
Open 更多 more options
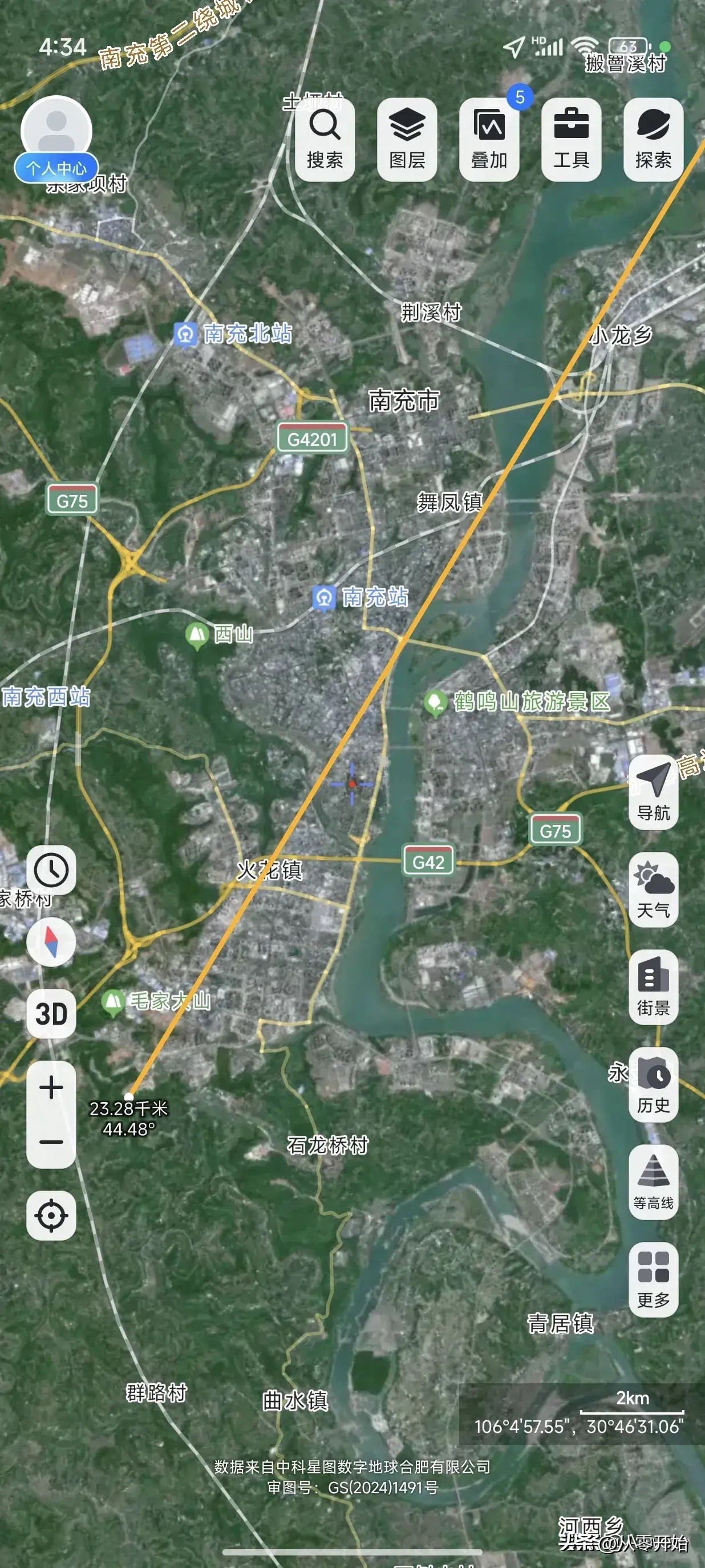coord(653,1279)
